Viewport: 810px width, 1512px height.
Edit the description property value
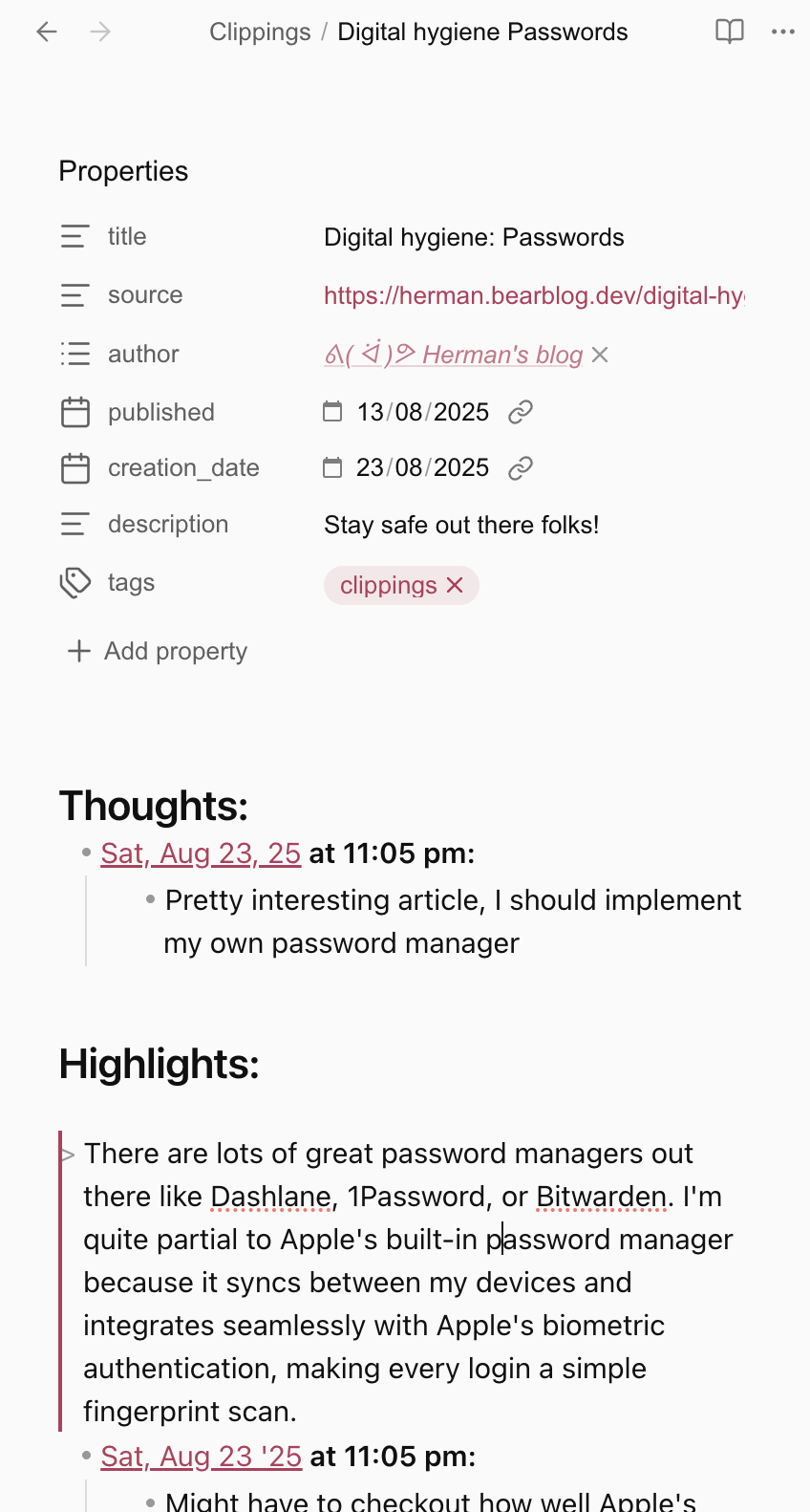point(461,525)
